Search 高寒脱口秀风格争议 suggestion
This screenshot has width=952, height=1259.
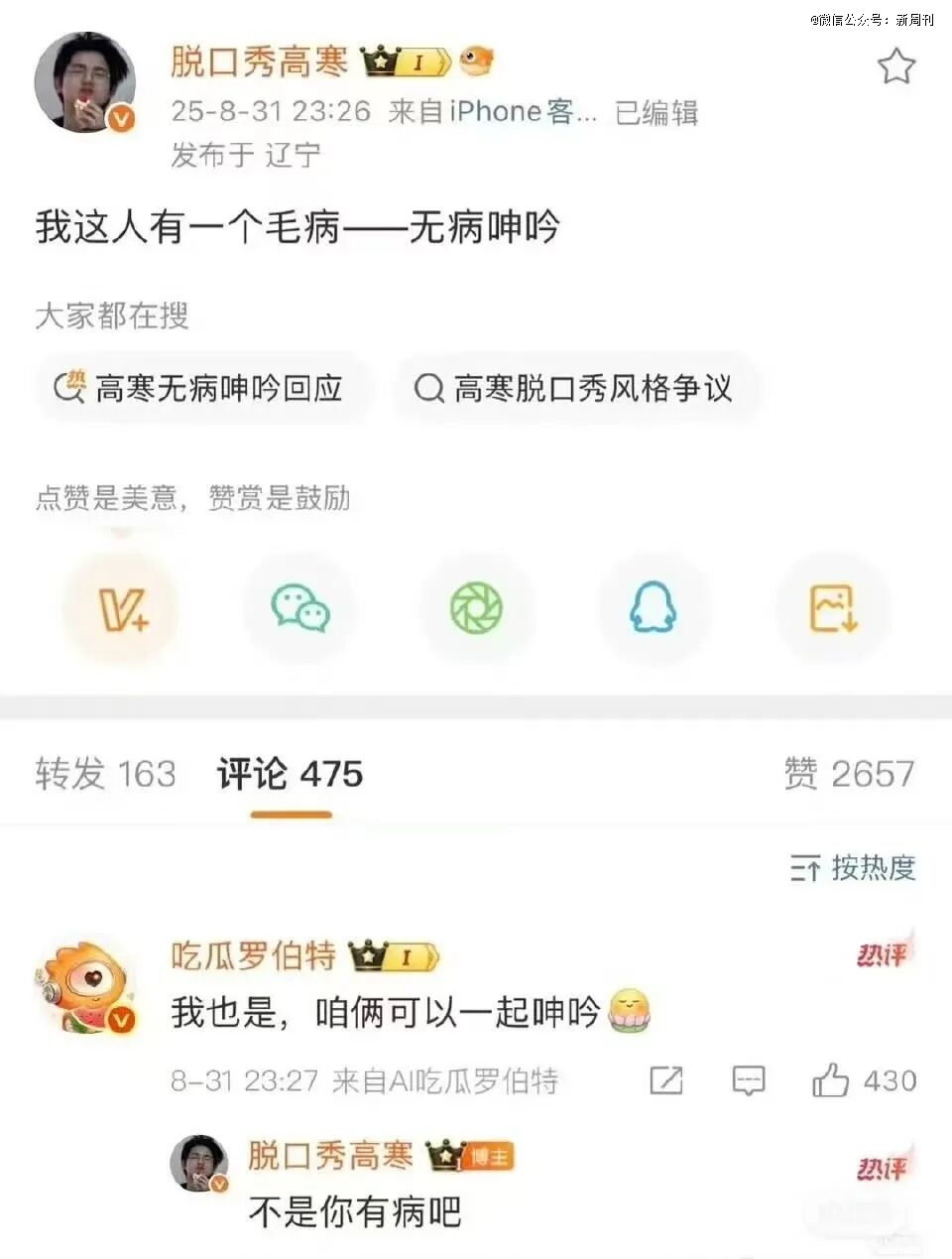click(575, 388)
